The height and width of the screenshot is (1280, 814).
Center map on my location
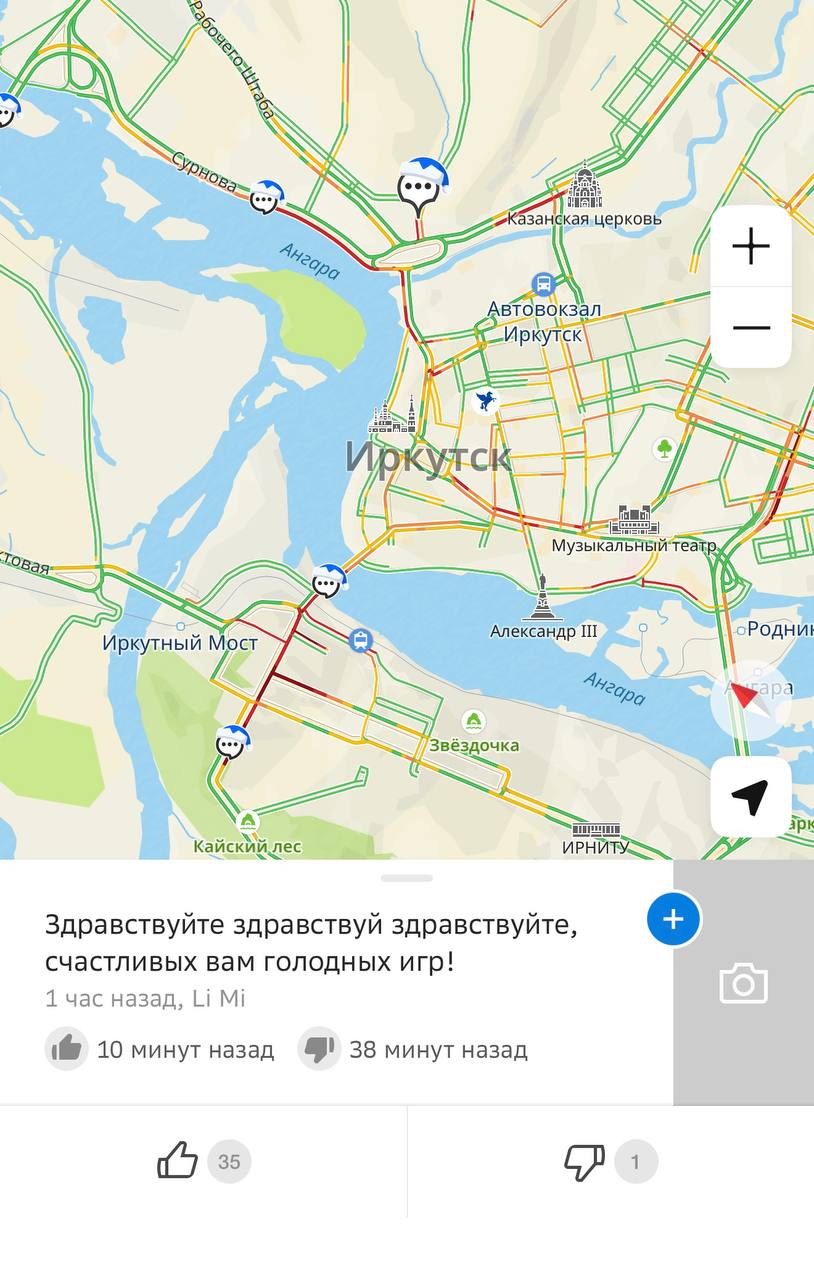click(x=750, y=797)
